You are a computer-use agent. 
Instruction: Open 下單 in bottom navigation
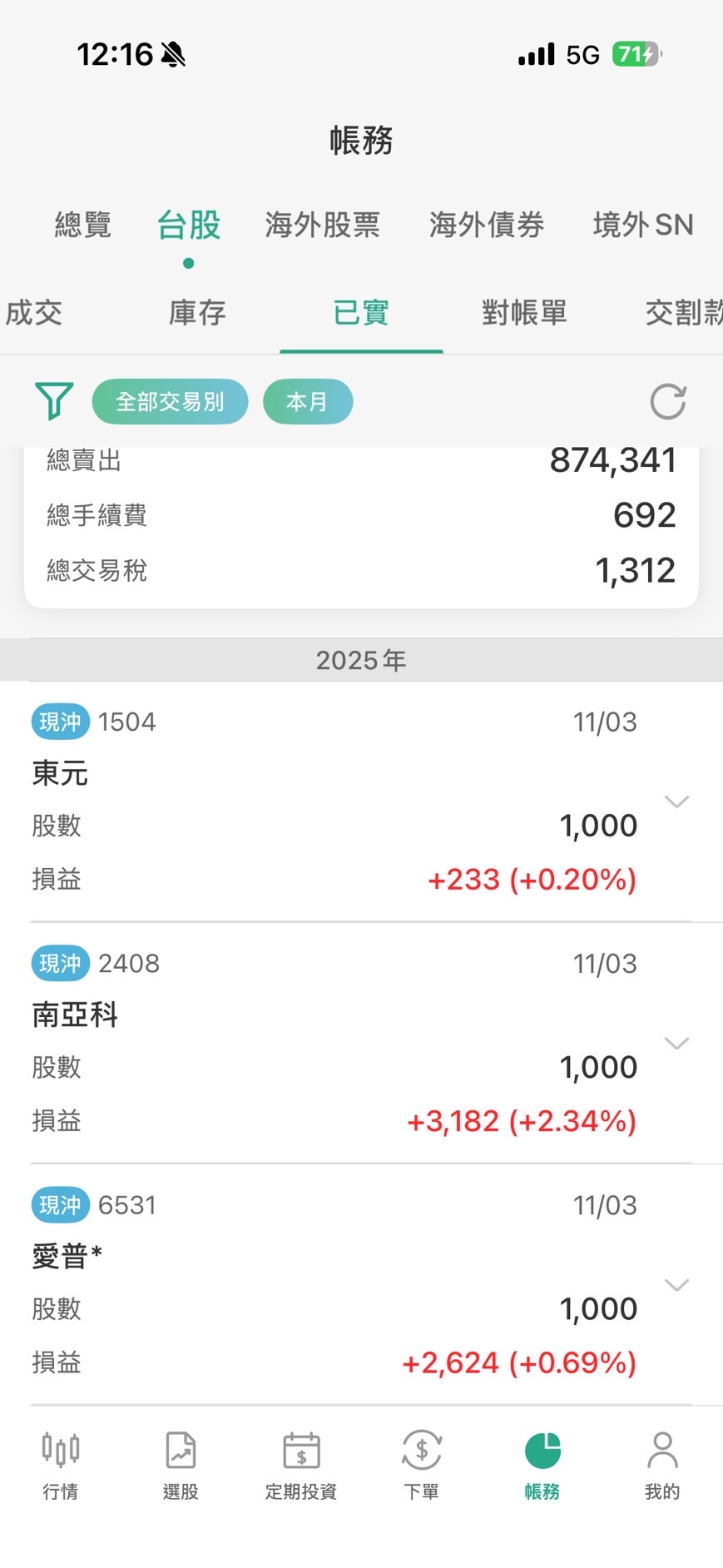421,1465
